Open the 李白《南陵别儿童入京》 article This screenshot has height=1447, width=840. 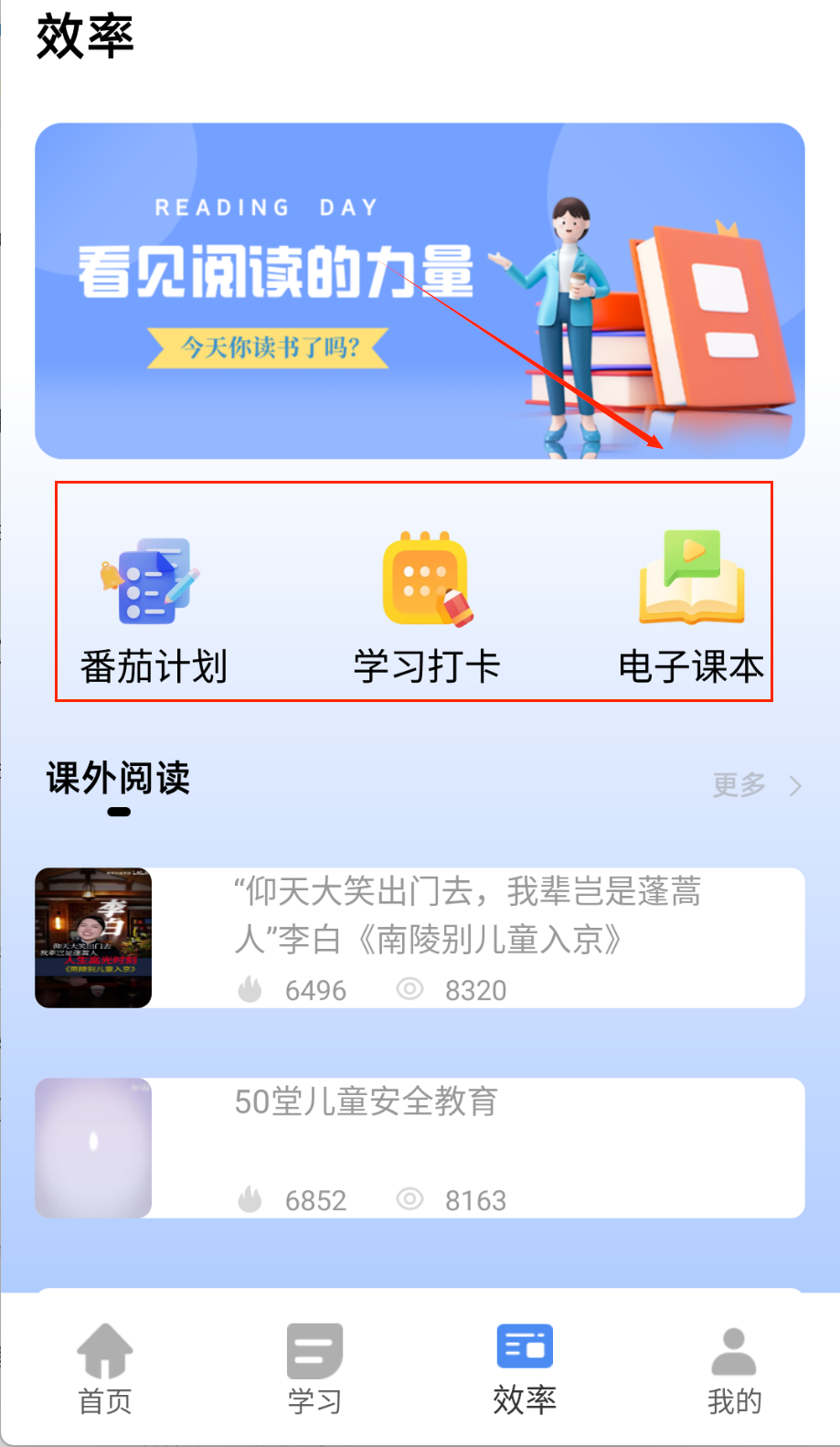click(420, 937)
